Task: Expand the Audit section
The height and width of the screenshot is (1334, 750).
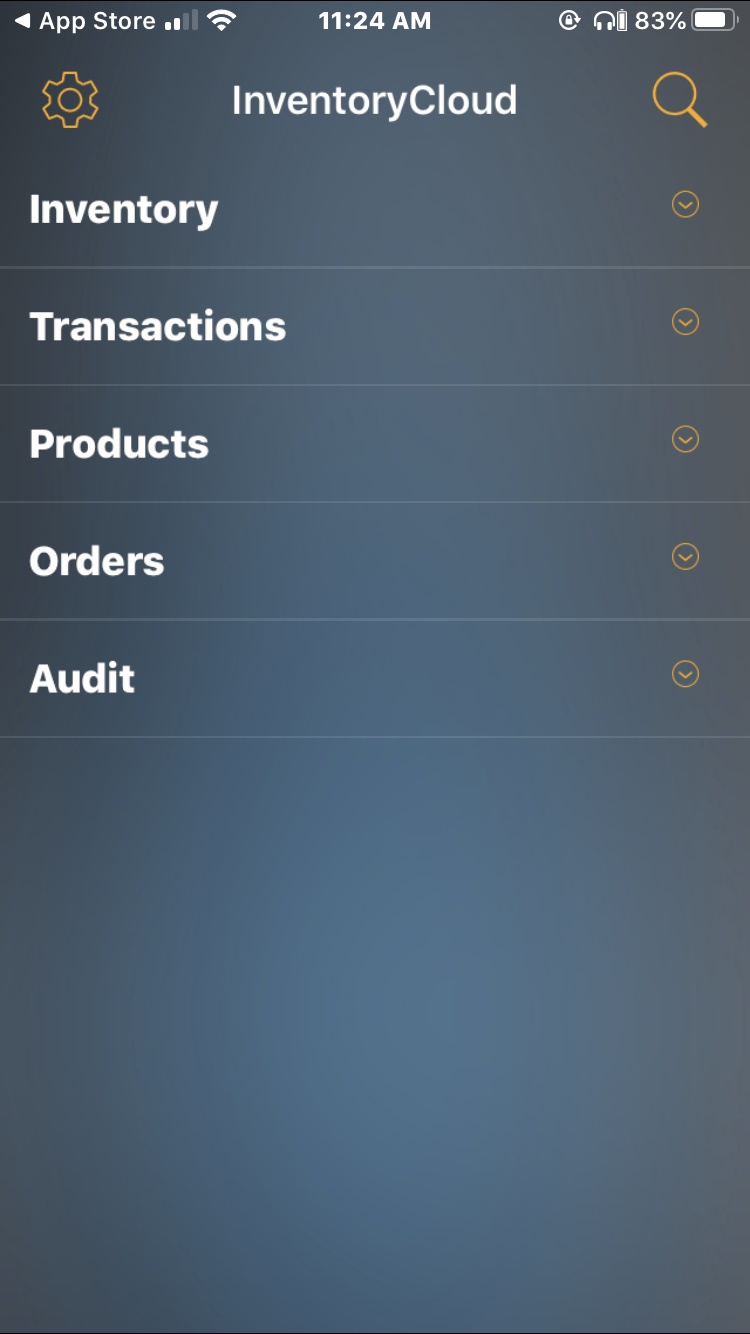Action: click(x=685, y=675)
